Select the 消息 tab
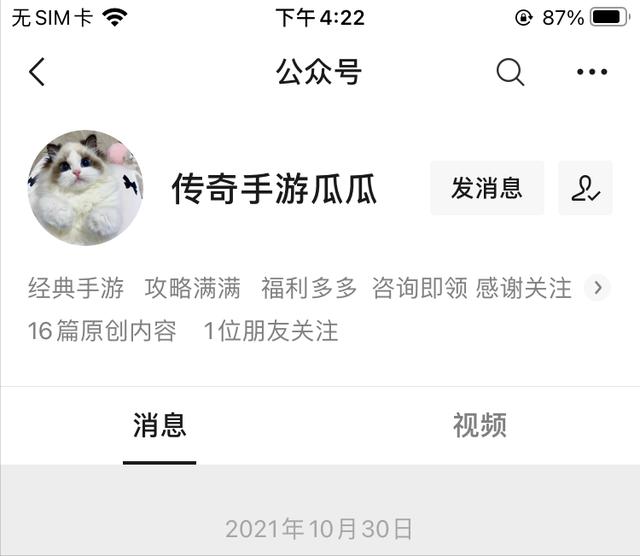 [x=160, y=425]
